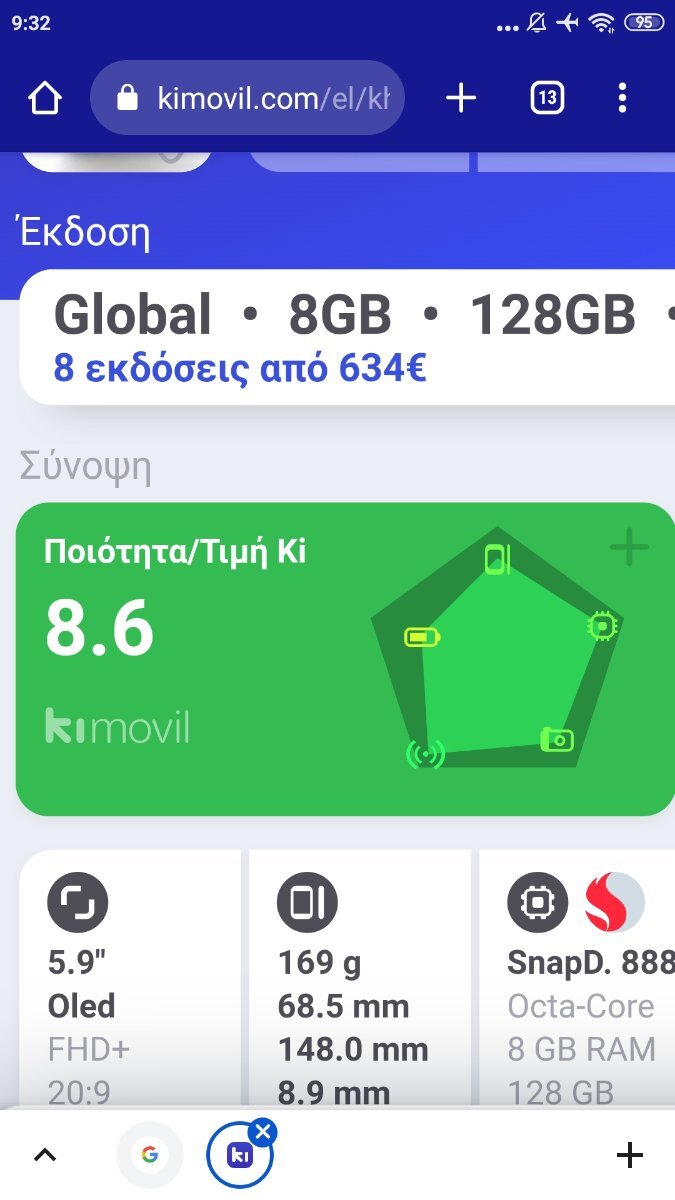
Task: Close the Kimovil tab in the group
Action: pos(263,1132)
